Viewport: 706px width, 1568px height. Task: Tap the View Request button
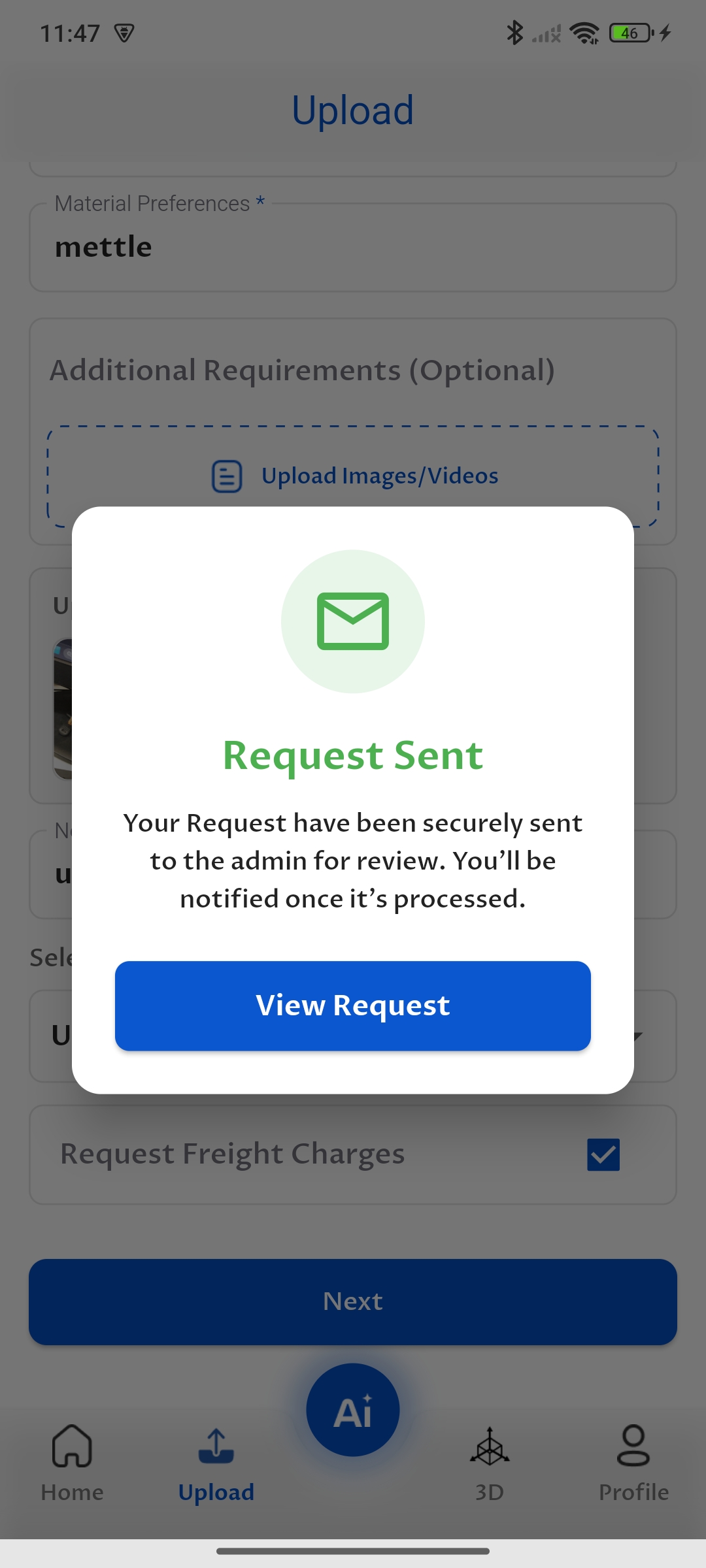(x=353, y=1005)
